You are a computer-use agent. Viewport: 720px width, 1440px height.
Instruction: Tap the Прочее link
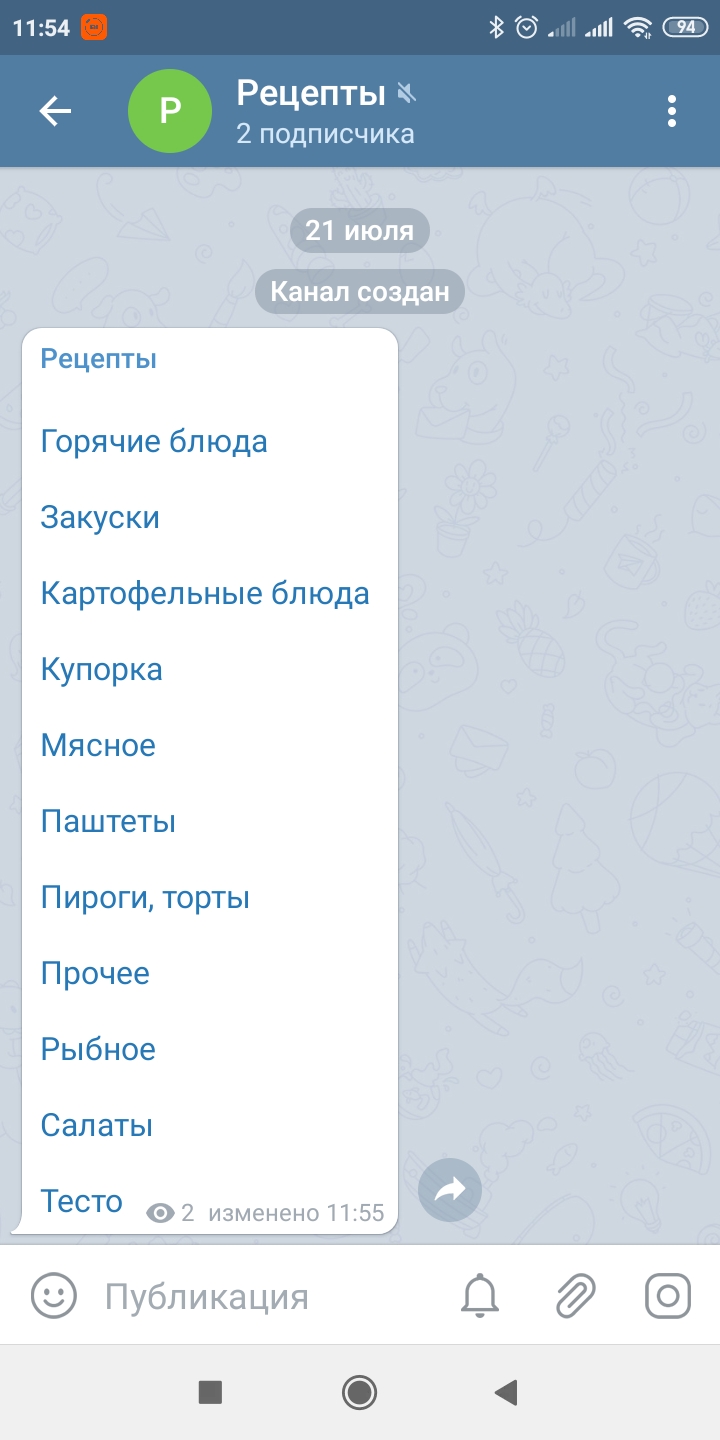click(x=95, y=973)
